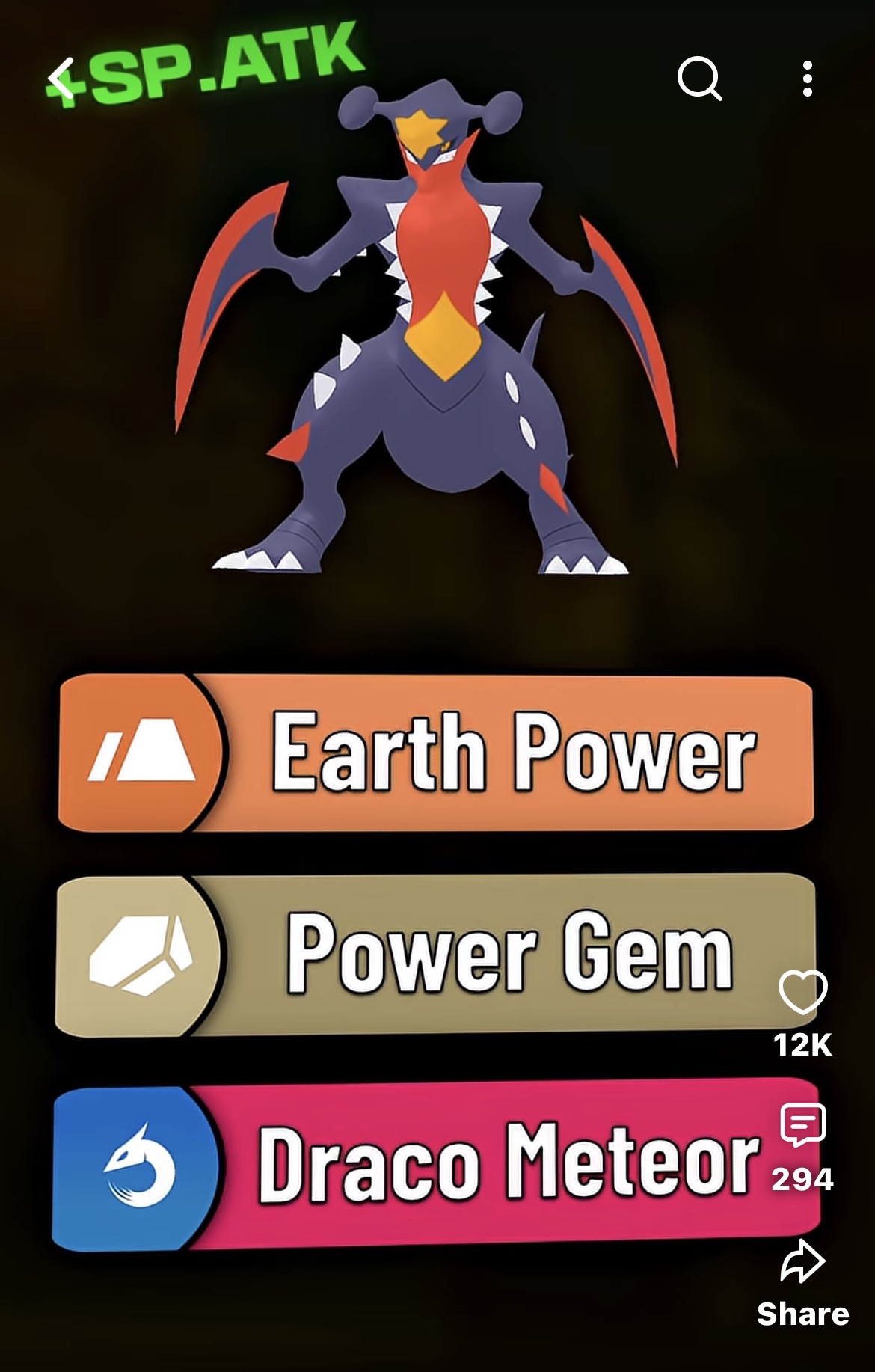Open the comments on this video
The image size is (875, 1372).
click(802, 1124)
